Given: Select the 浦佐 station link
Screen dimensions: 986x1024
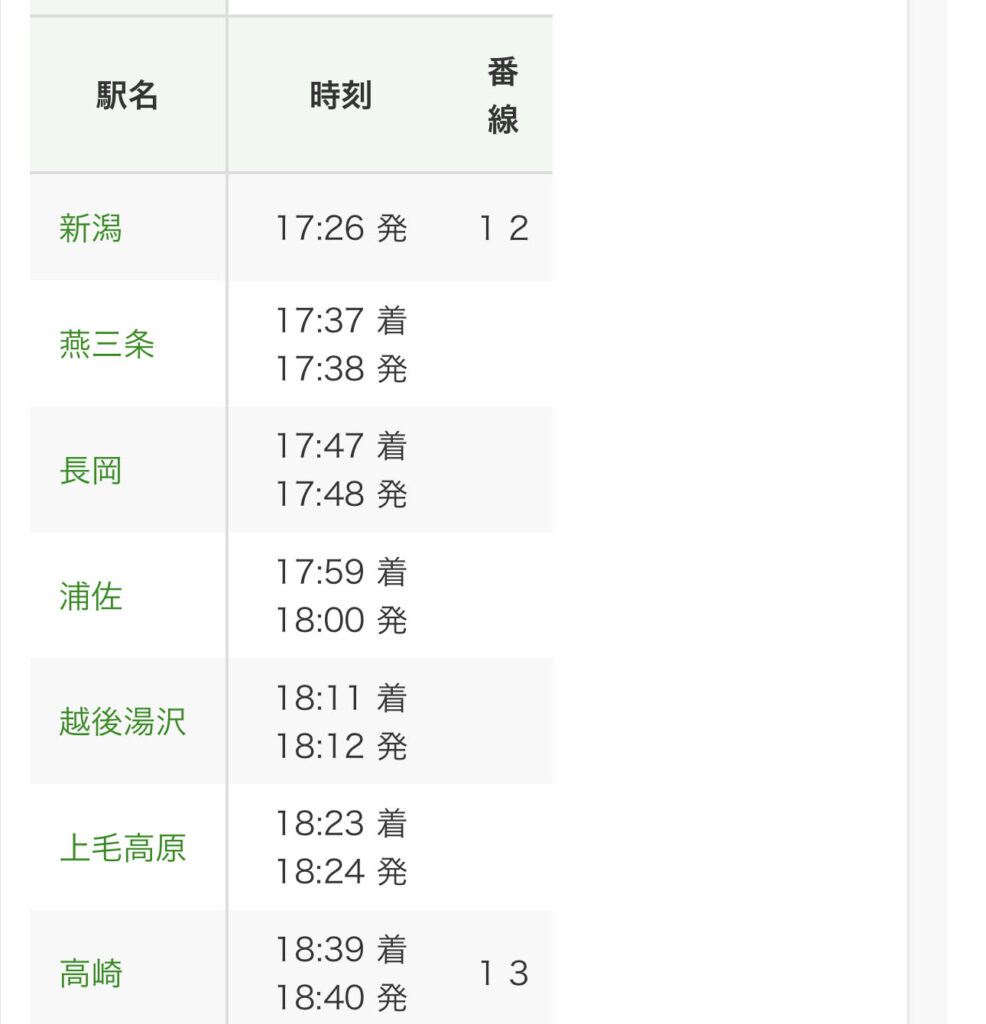Looking at the screenshot, I should point(91,596).
